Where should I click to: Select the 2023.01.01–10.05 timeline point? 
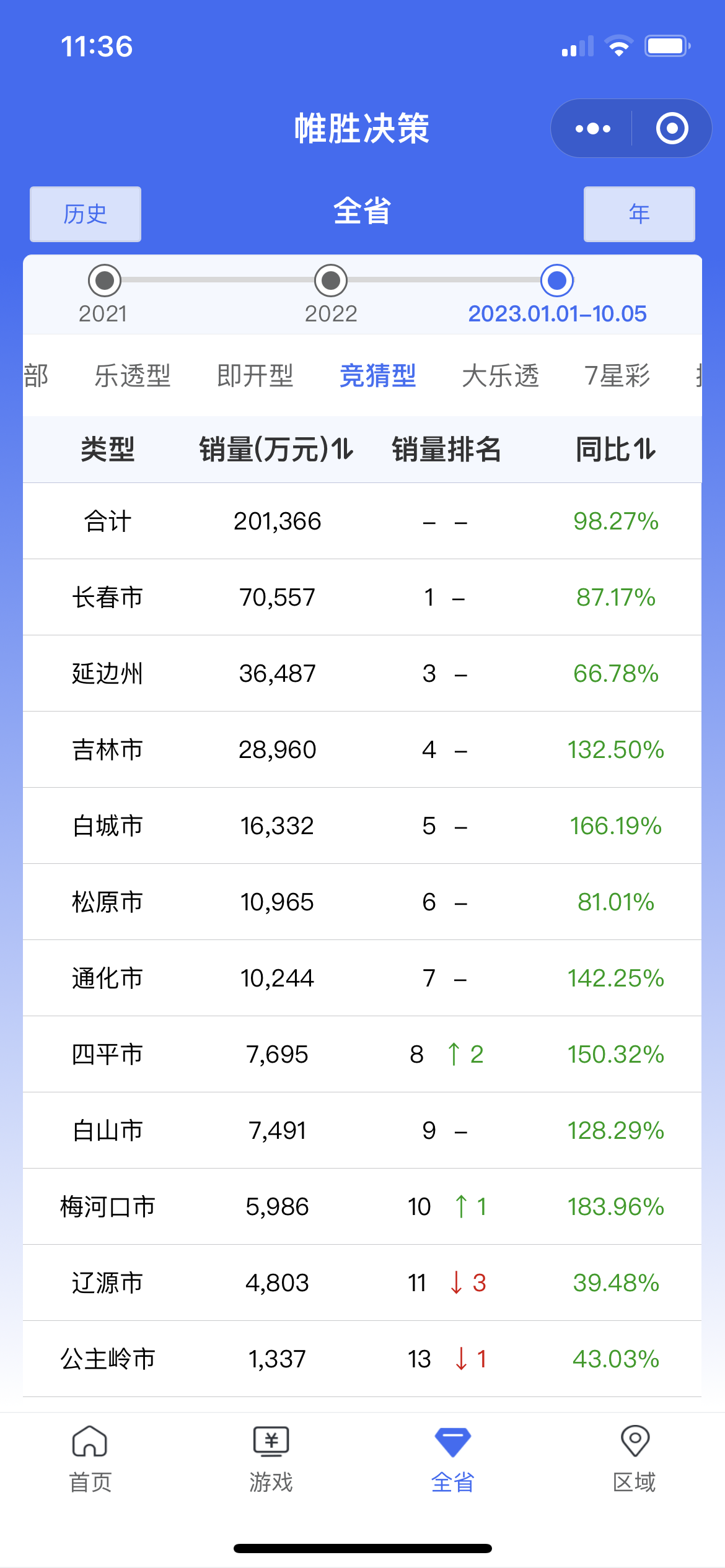coord(557,281)
